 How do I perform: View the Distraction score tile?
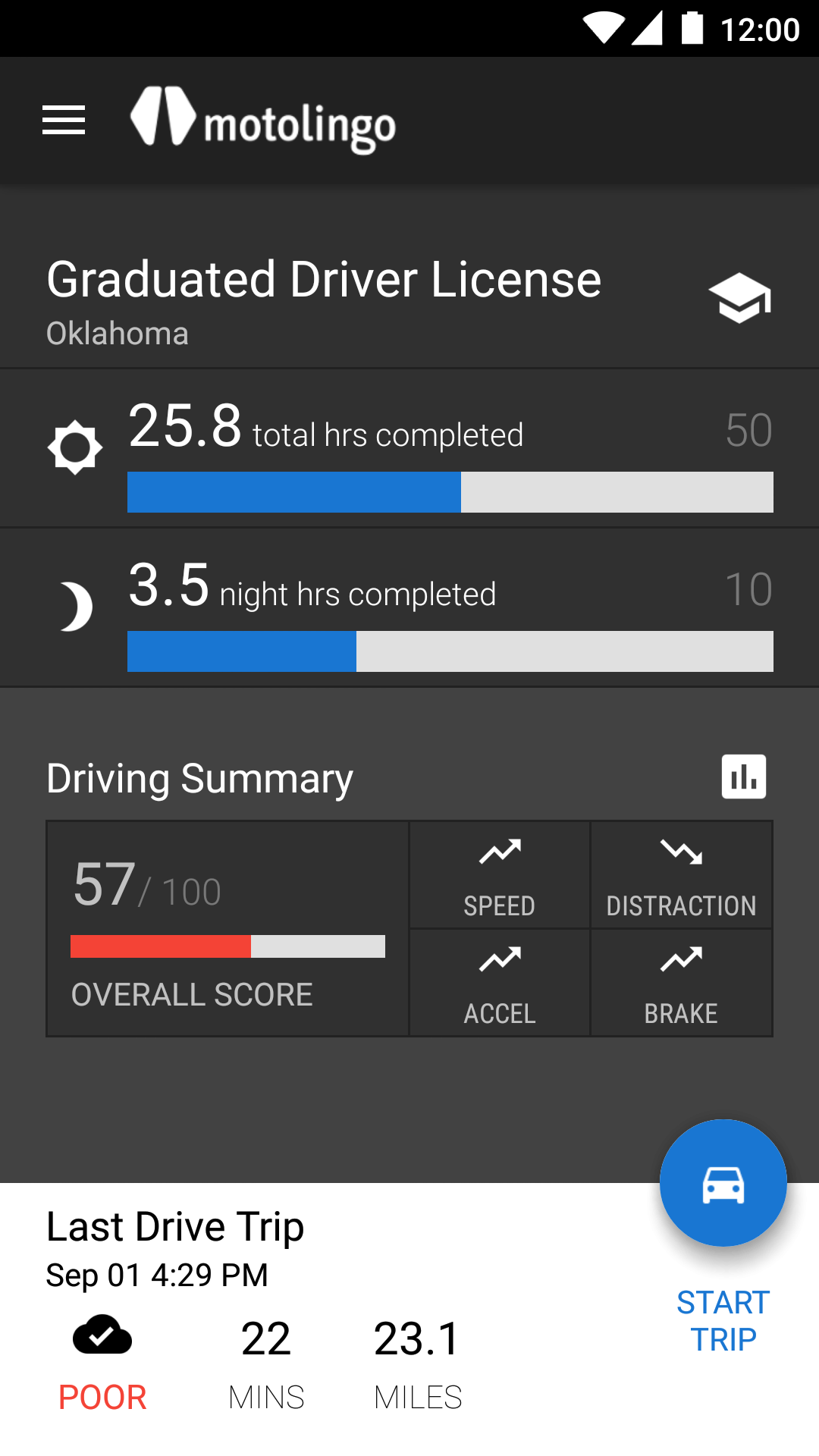[681, 875]
